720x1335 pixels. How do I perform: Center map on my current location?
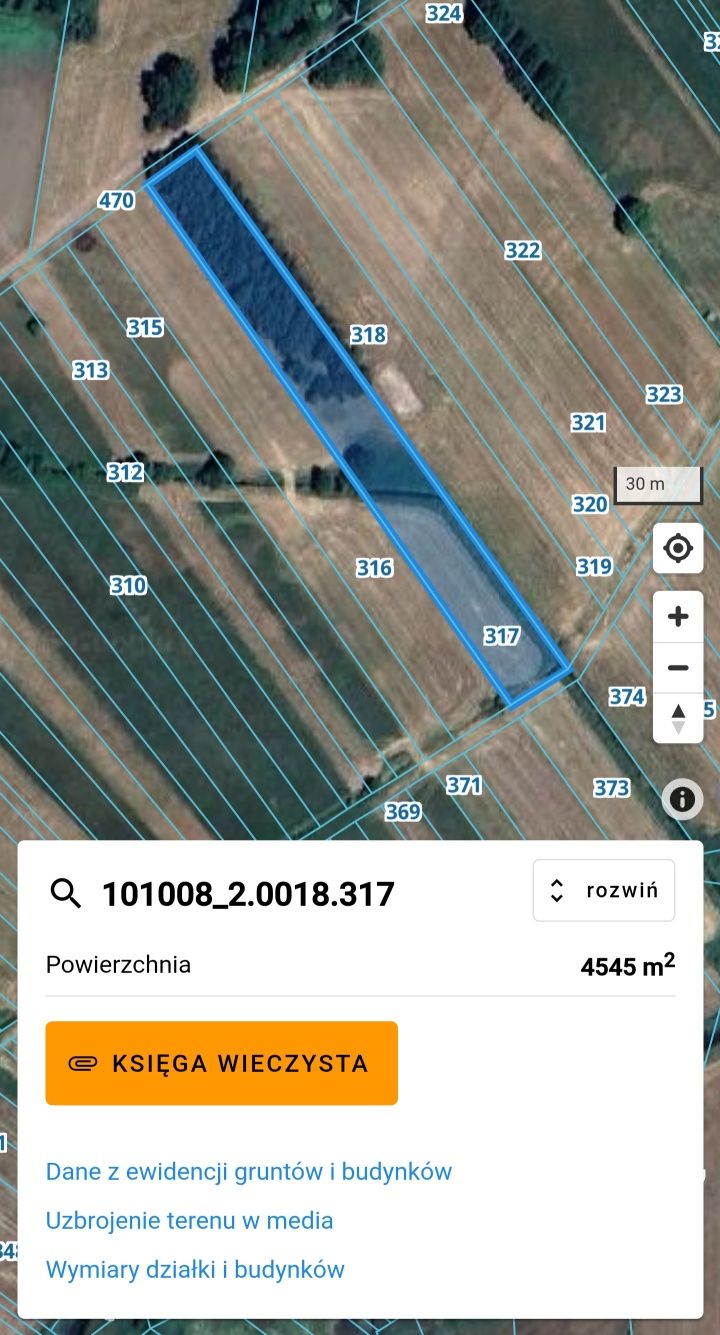point(678,548)
